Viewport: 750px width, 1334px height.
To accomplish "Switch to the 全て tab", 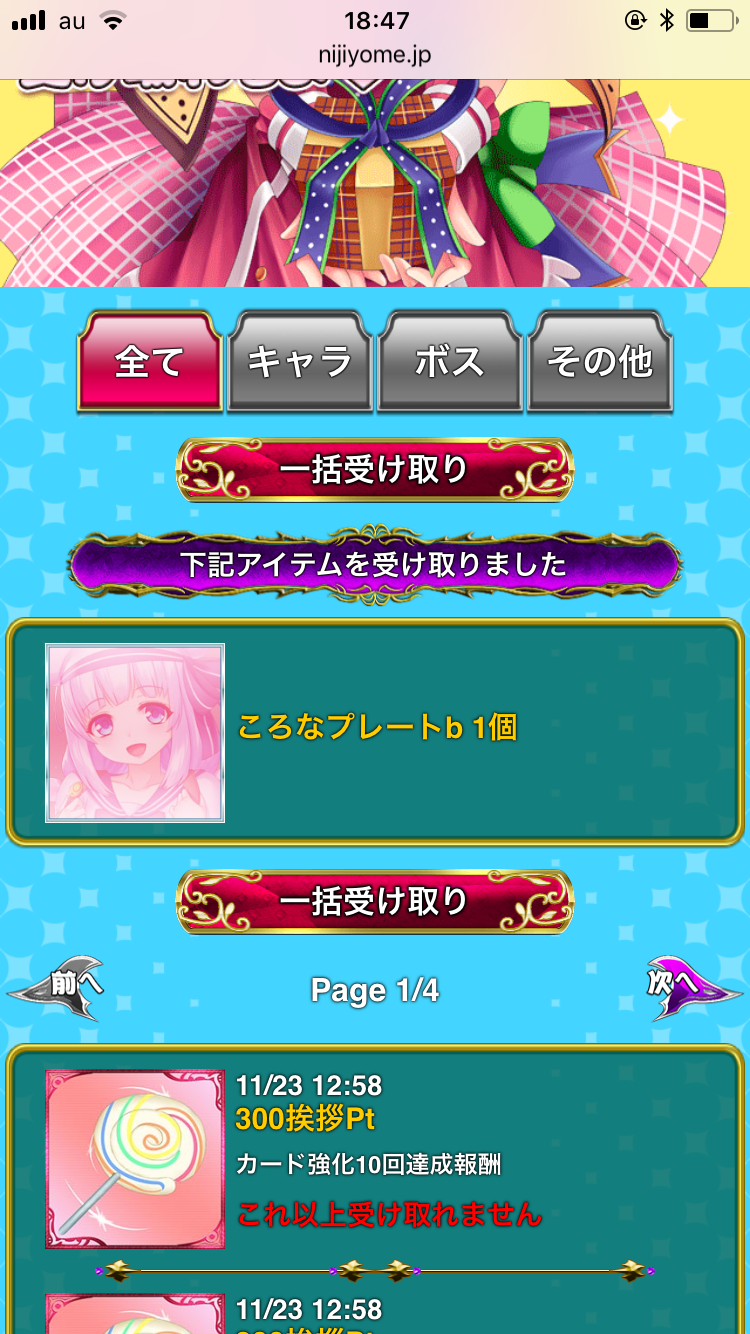I will 149,361.
